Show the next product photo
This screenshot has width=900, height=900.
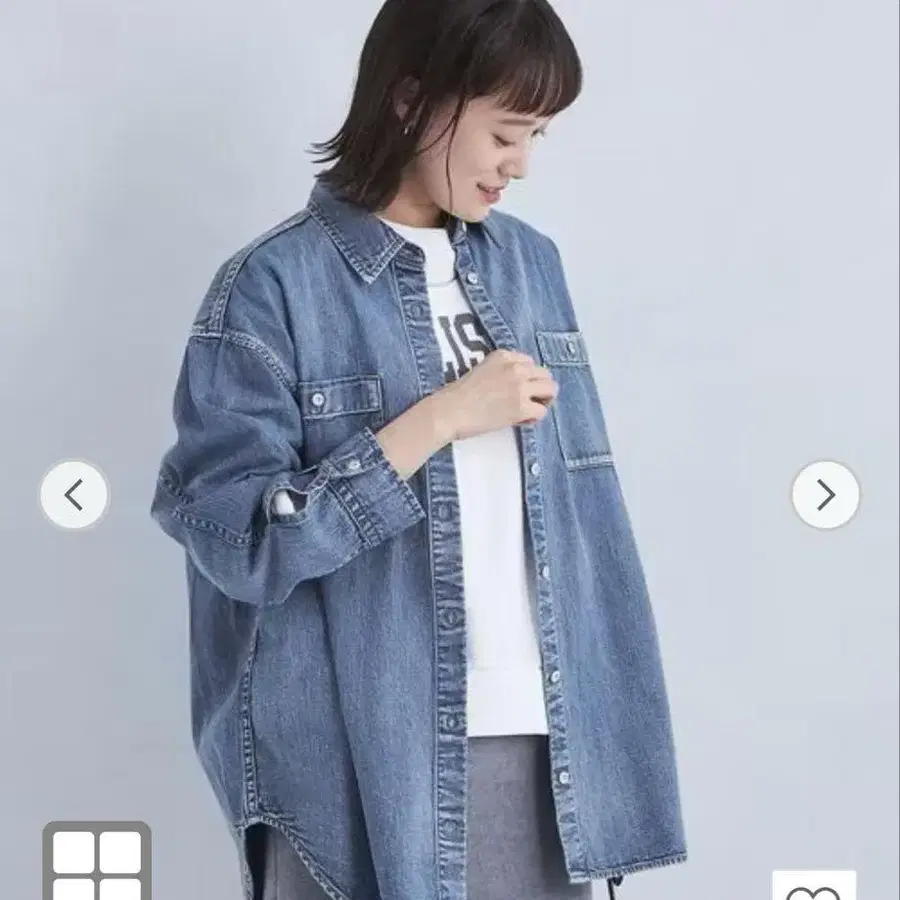click(825, 495)
